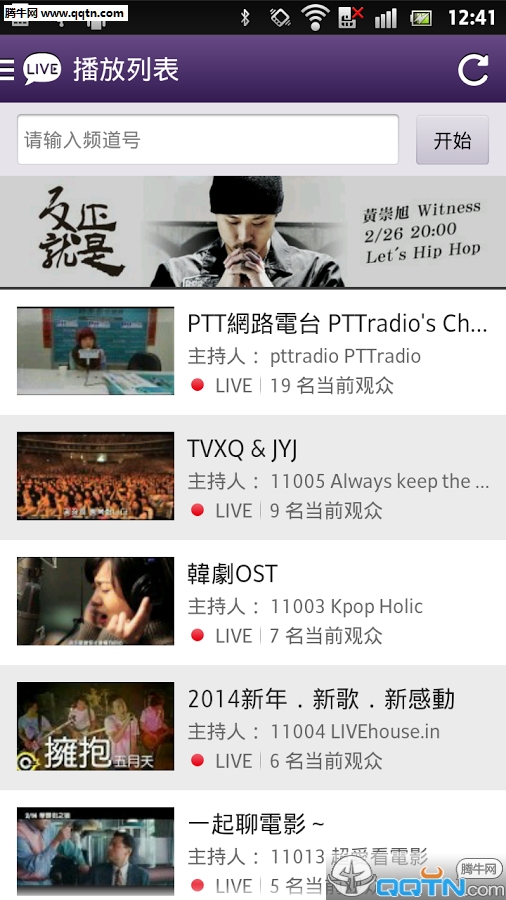The width and height of the screenshot is (506, 900).
Task: Open the 一起聊電影 live channel
Action: (253, 845)
